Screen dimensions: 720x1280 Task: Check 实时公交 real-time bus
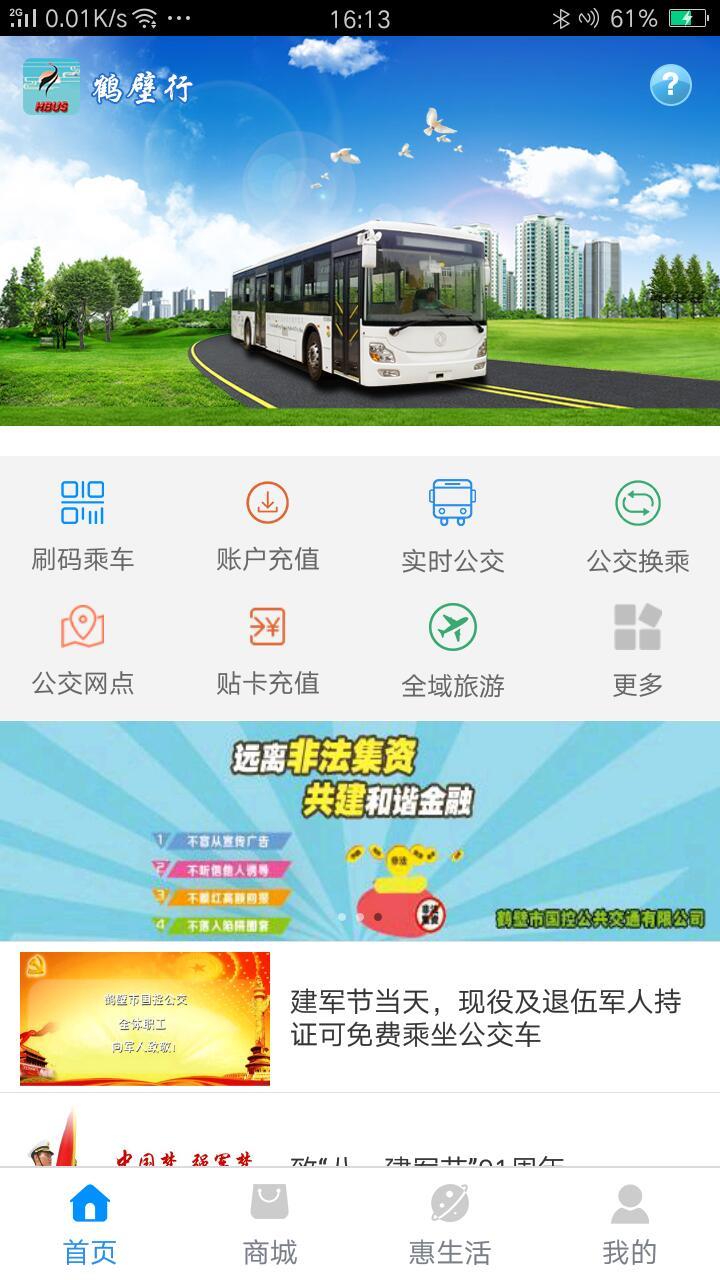pos(453,525)
